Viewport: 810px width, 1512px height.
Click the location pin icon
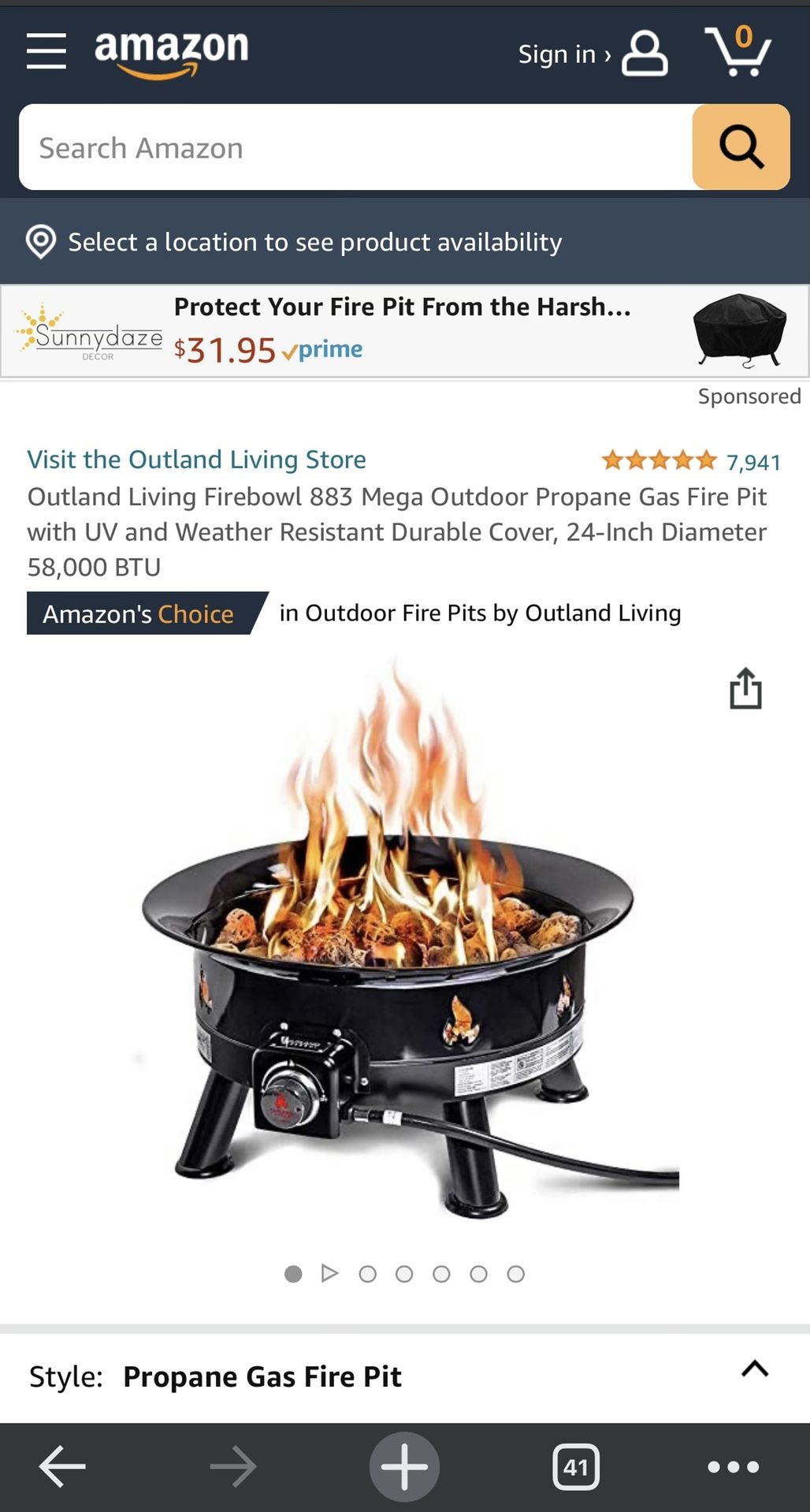tap(40, 241)
